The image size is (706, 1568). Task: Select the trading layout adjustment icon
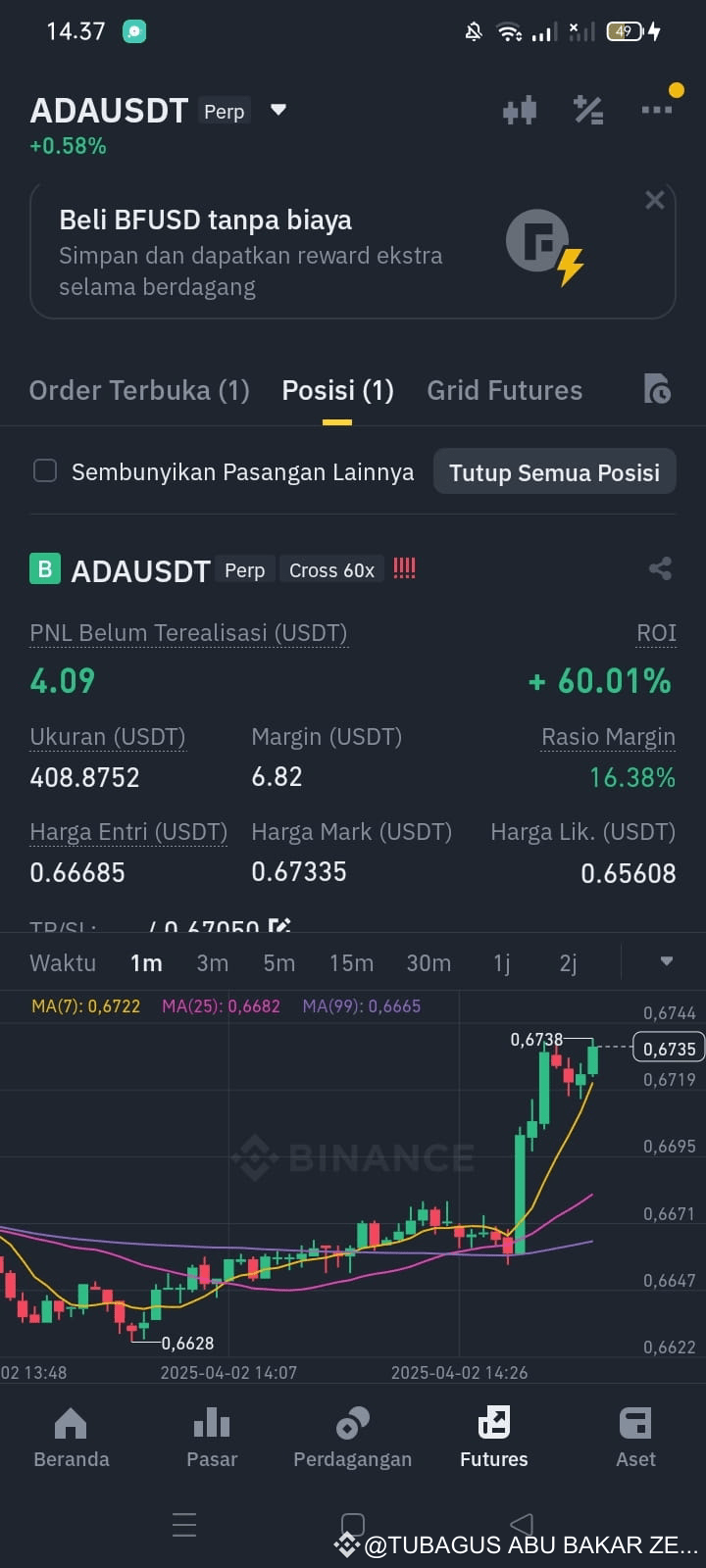tap(588, 110)
